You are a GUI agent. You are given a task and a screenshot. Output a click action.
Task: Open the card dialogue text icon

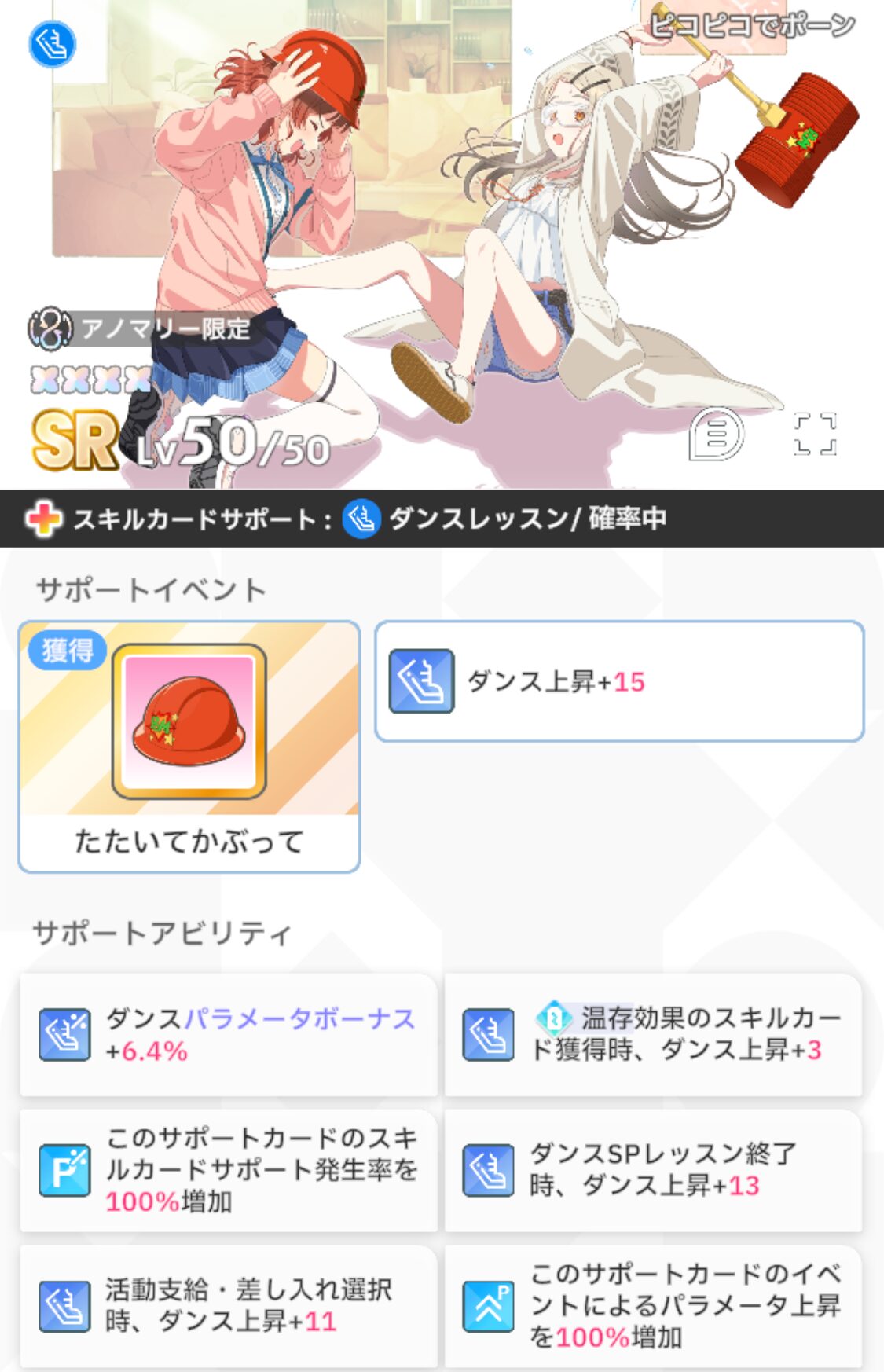(715, 434)
